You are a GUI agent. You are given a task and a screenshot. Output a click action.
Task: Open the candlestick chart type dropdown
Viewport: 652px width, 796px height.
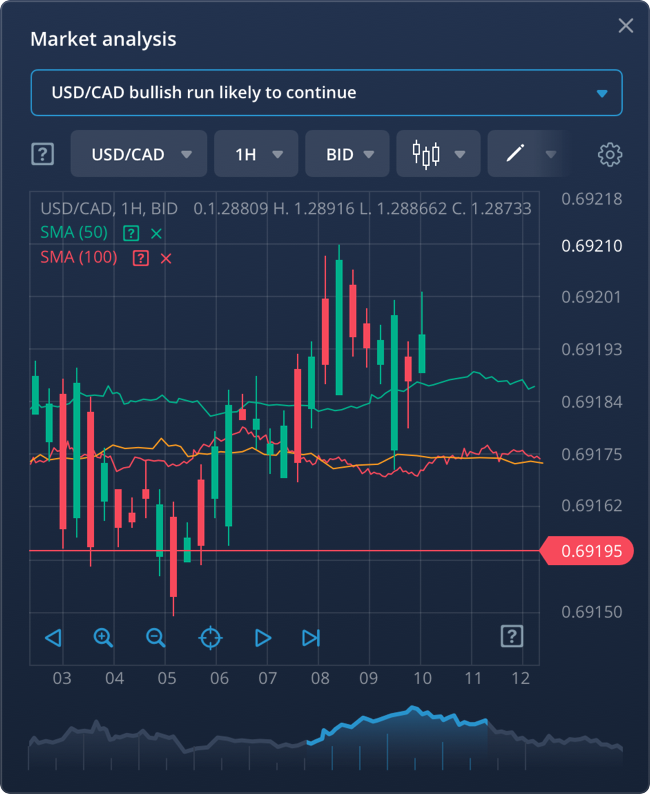pyautogui.click(x=438, y=154)
